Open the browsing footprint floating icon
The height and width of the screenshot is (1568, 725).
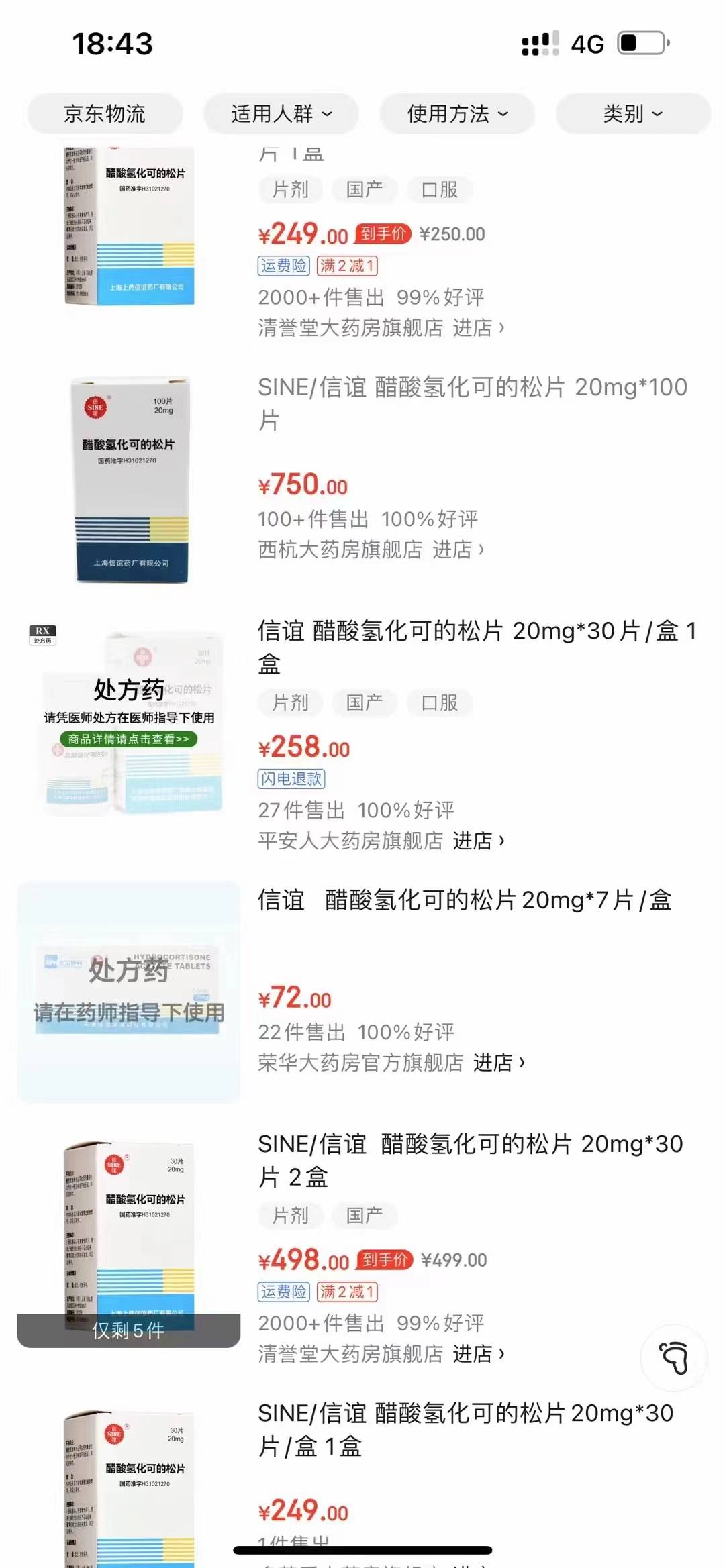[x=674, y=1358]
